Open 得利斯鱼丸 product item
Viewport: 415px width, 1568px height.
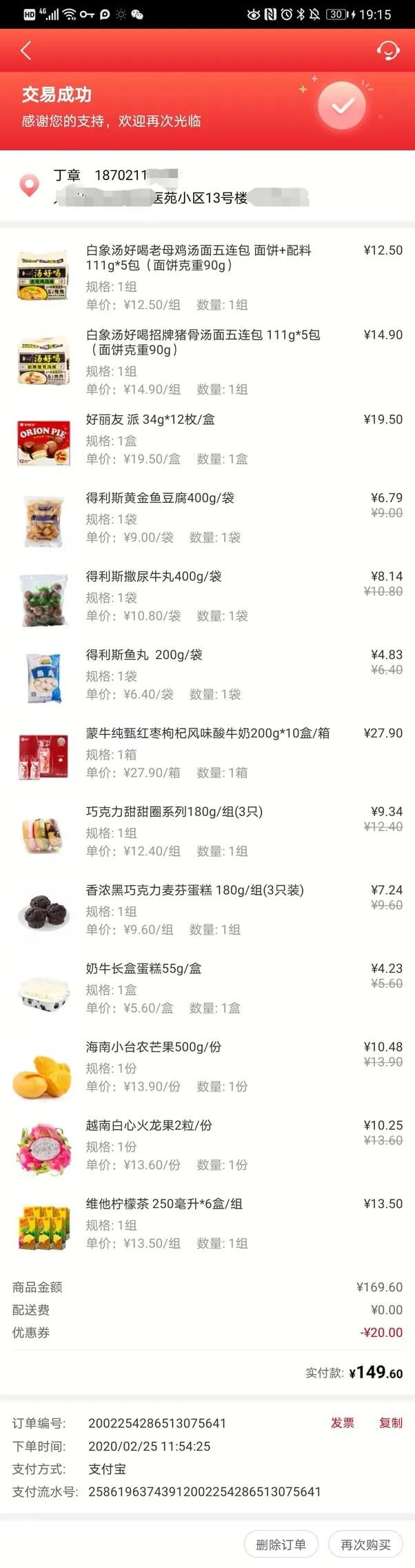click(x=207, y=674)
